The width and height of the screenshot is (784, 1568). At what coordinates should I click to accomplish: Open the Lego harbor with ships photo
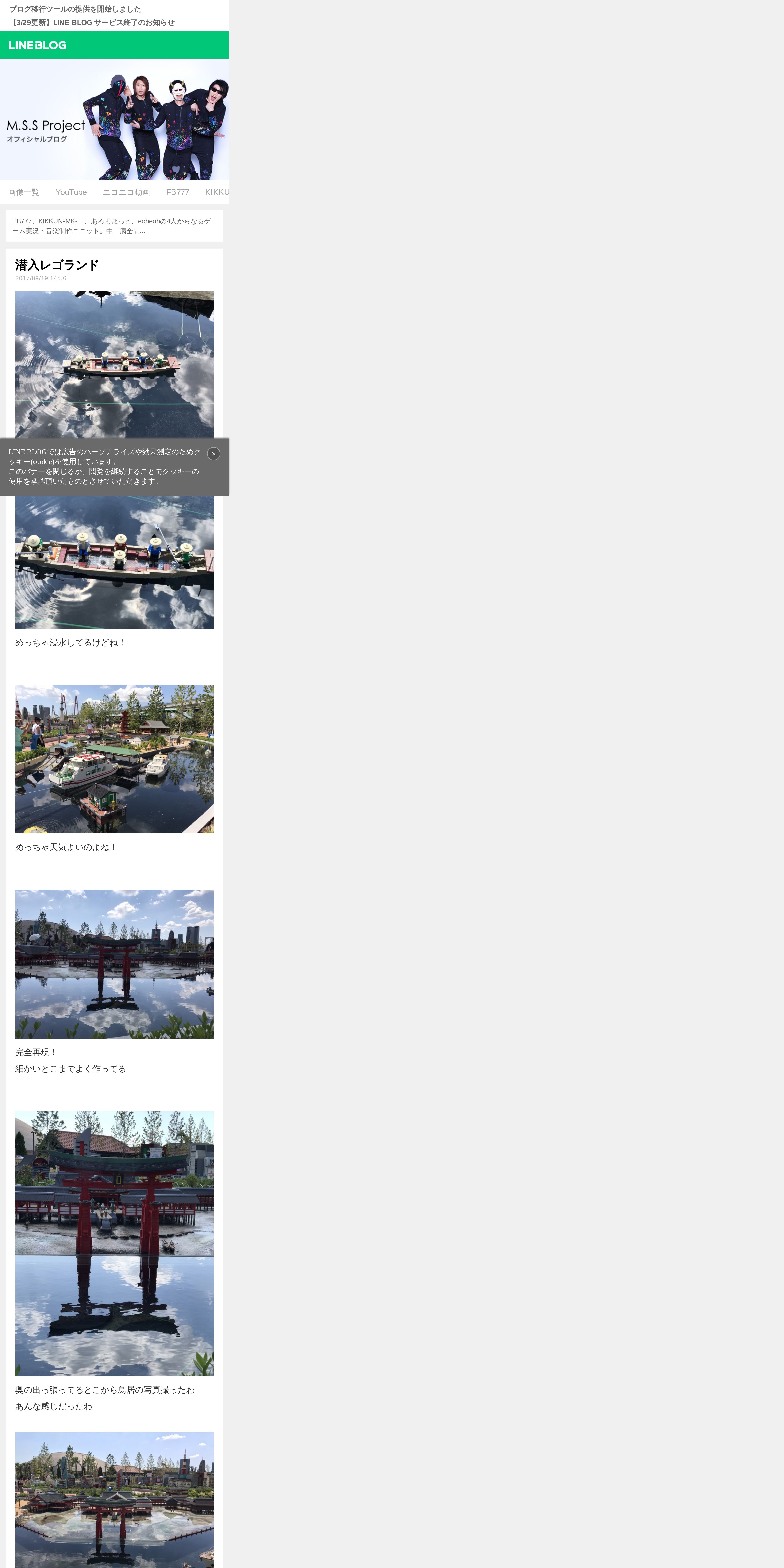[114, 759]
